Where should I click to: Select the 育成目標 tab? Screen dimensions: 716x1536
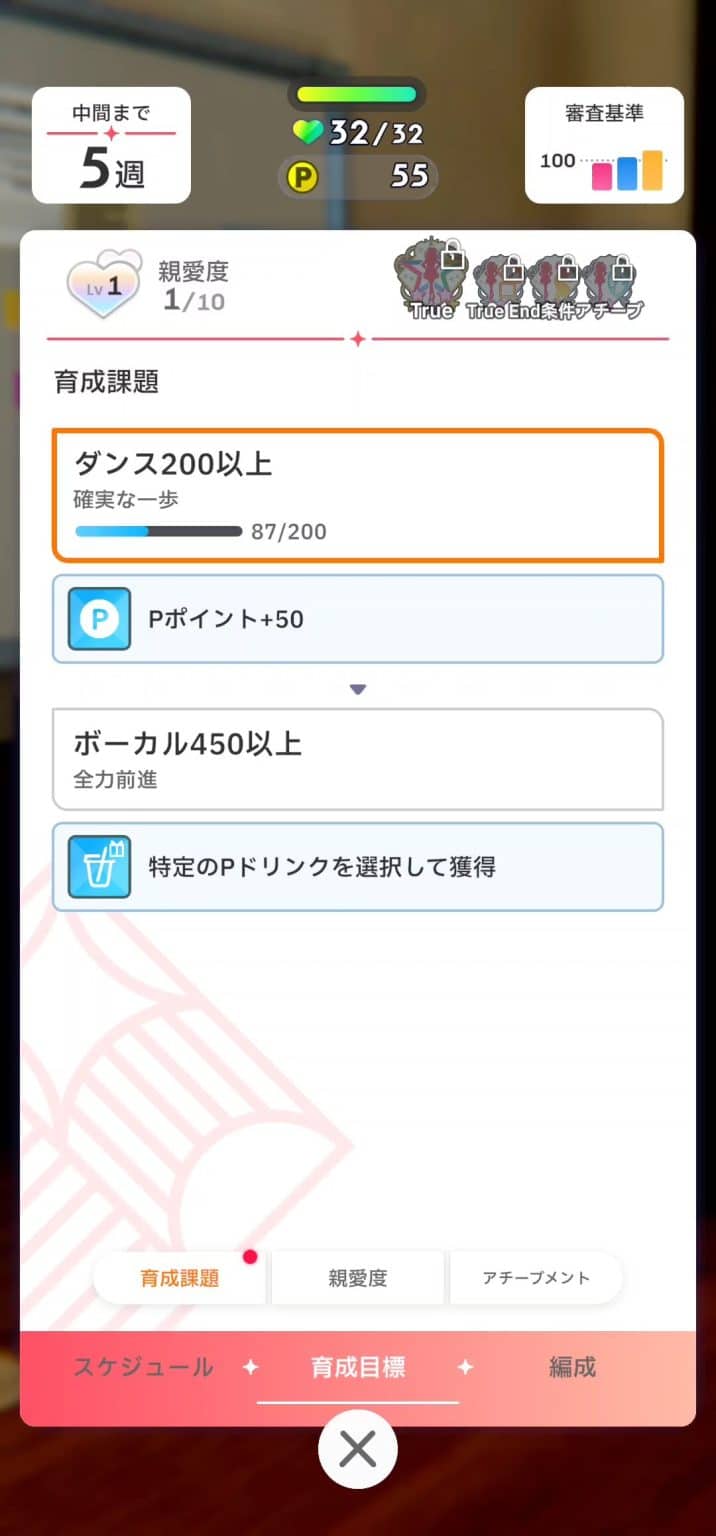click(x=357, y=1367)
